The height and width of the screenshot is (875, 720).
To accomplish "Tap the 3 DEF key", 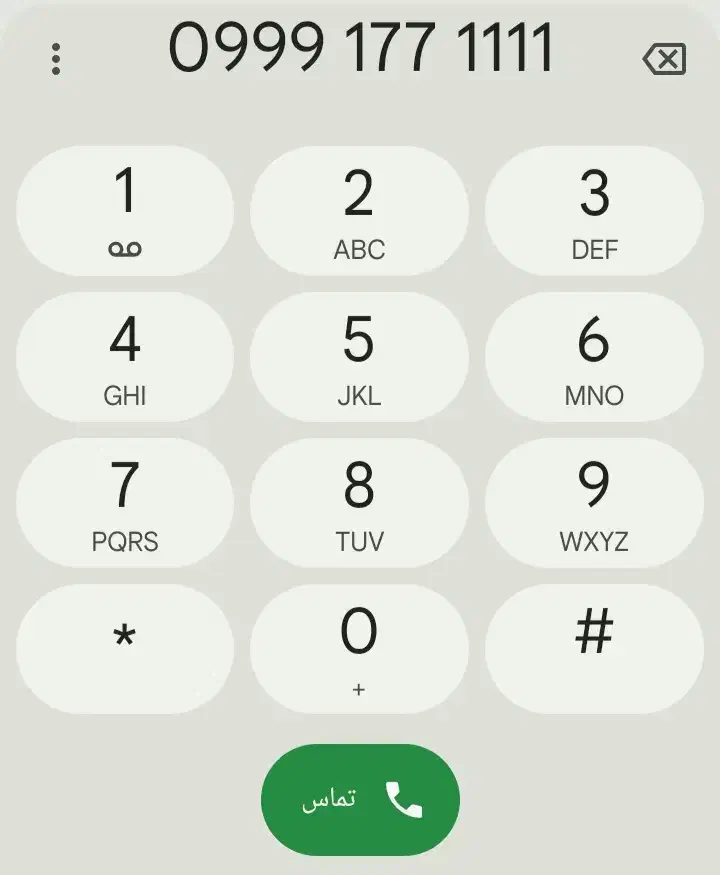I will point(594,211).
